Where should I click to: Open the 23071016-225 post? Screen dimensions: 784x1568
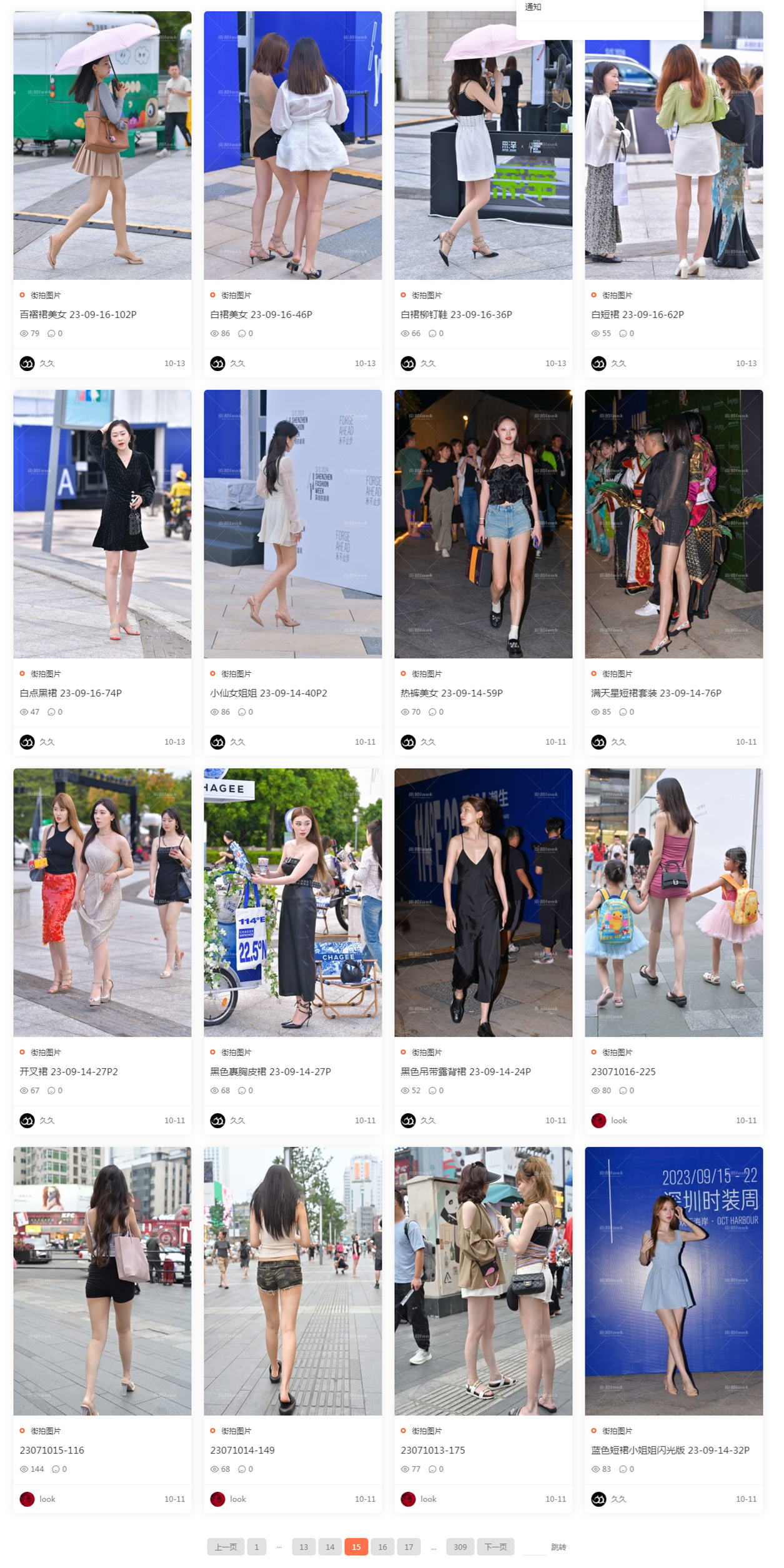(623, 1071)
